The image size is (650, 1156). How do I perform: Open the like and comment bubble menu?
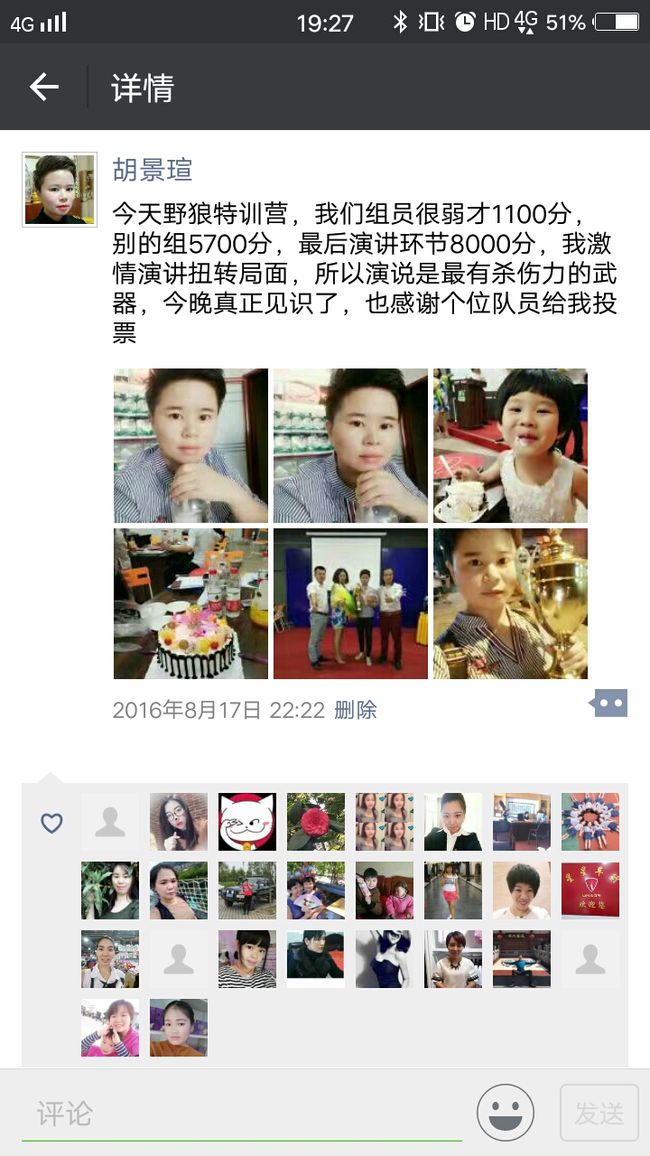(609, 703)
